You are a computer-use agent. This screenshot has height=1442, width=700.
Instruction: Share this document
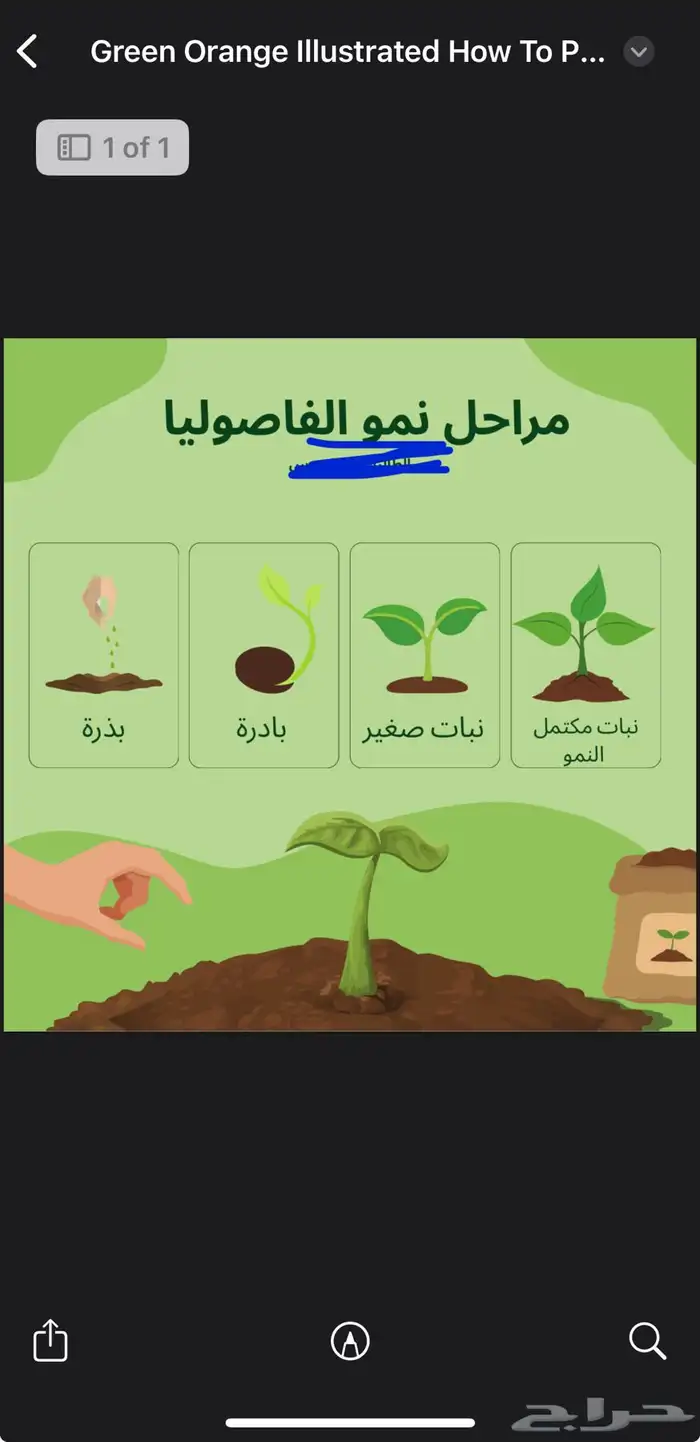point(50,1340)
